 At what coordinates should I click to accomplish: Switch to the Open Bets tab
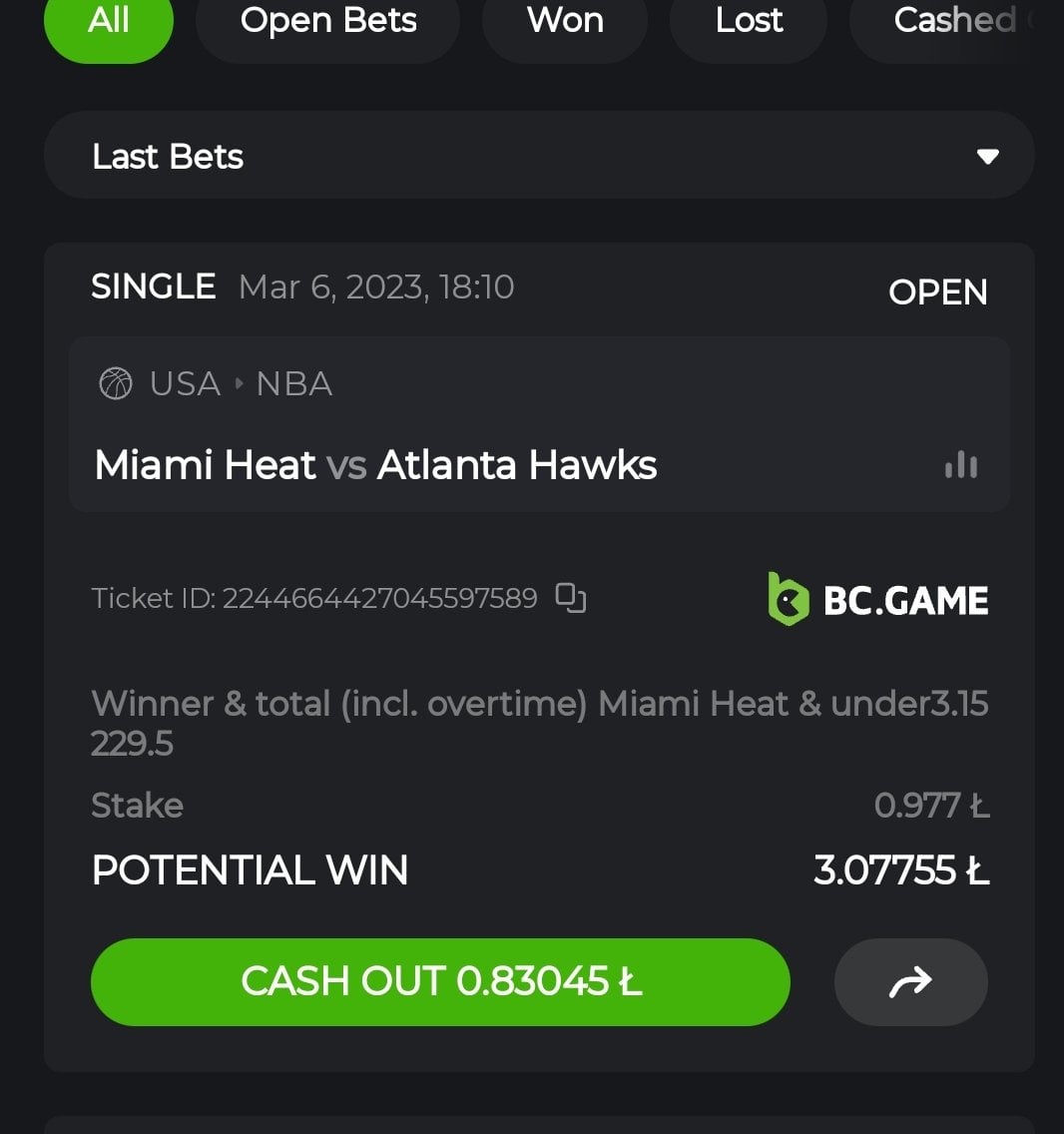click(328, 22)
